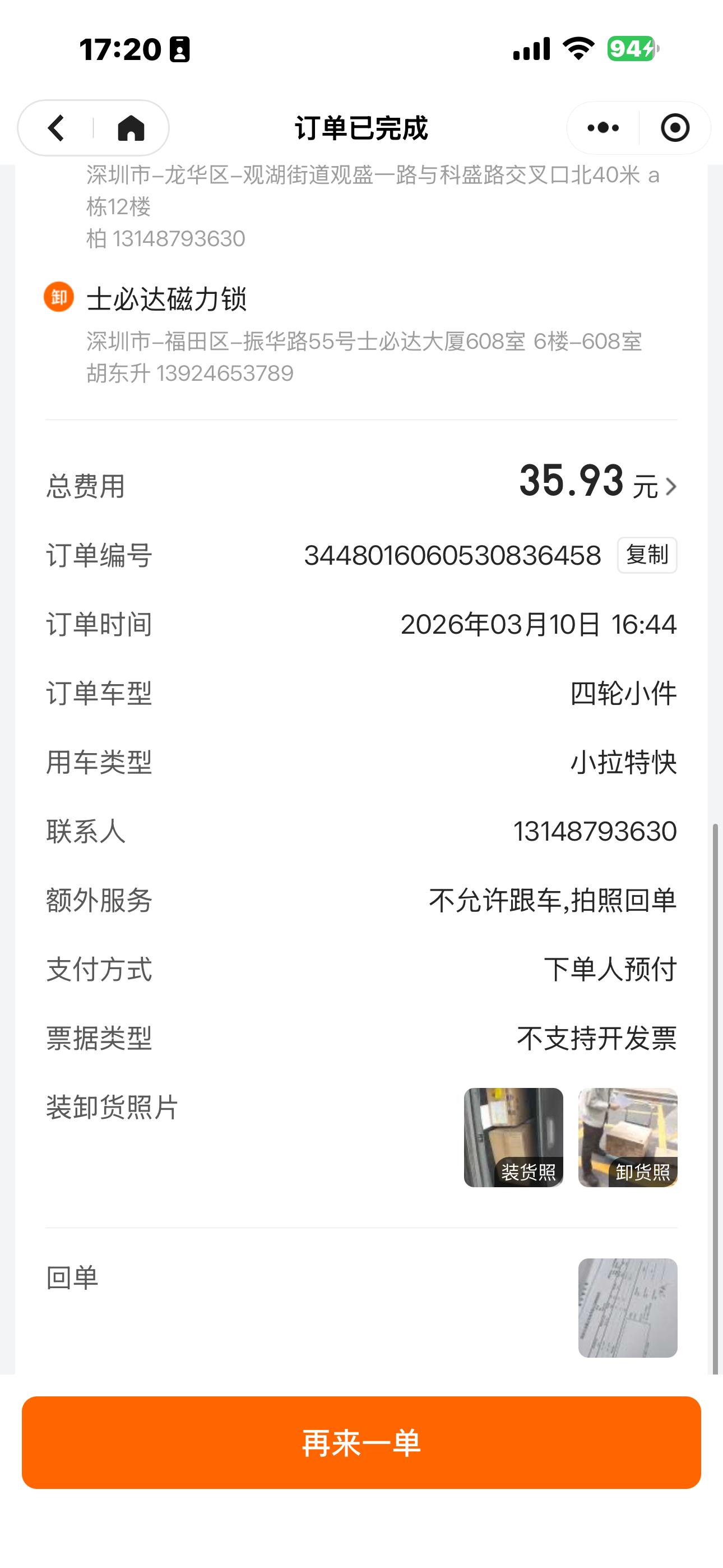Expand the 35.93元 total fee details
723x1568 pixels.
click(x=671, y=486)
